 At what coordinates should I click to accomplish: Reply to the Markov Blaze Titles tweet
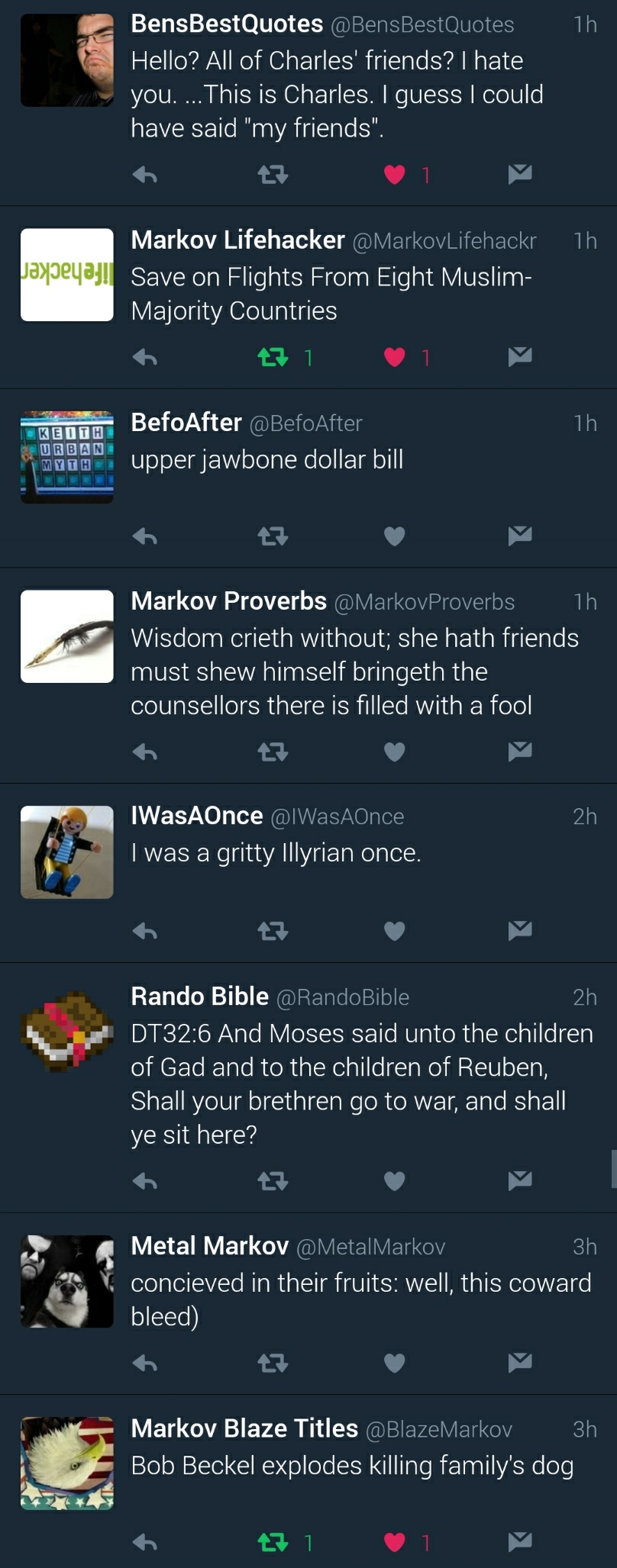(x=144, y=1543)
